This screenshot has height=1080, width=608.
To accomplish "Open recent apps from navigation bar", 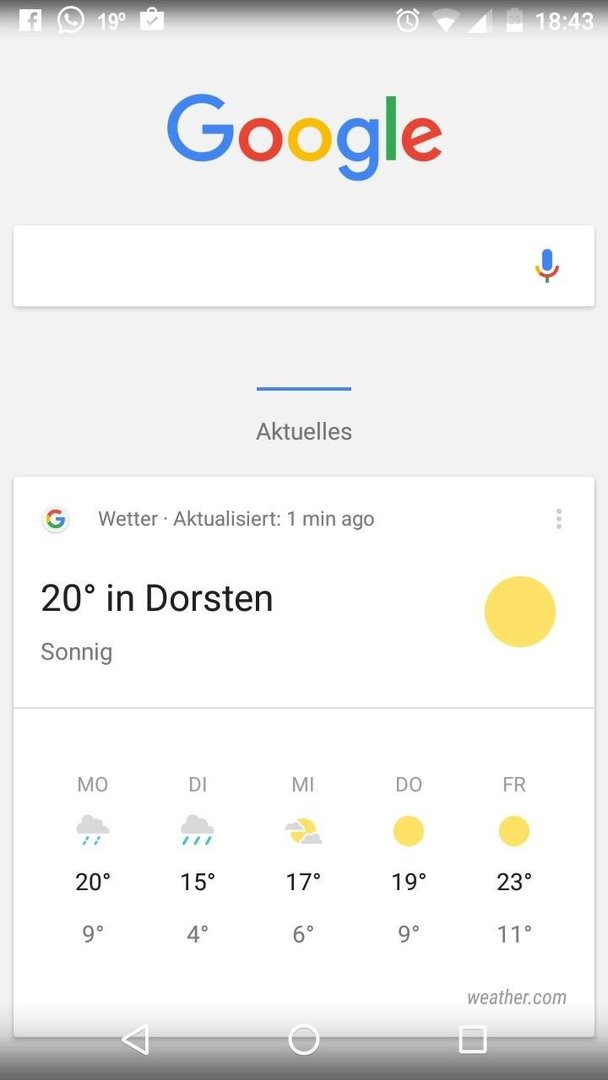I will tap(472, 1039).
